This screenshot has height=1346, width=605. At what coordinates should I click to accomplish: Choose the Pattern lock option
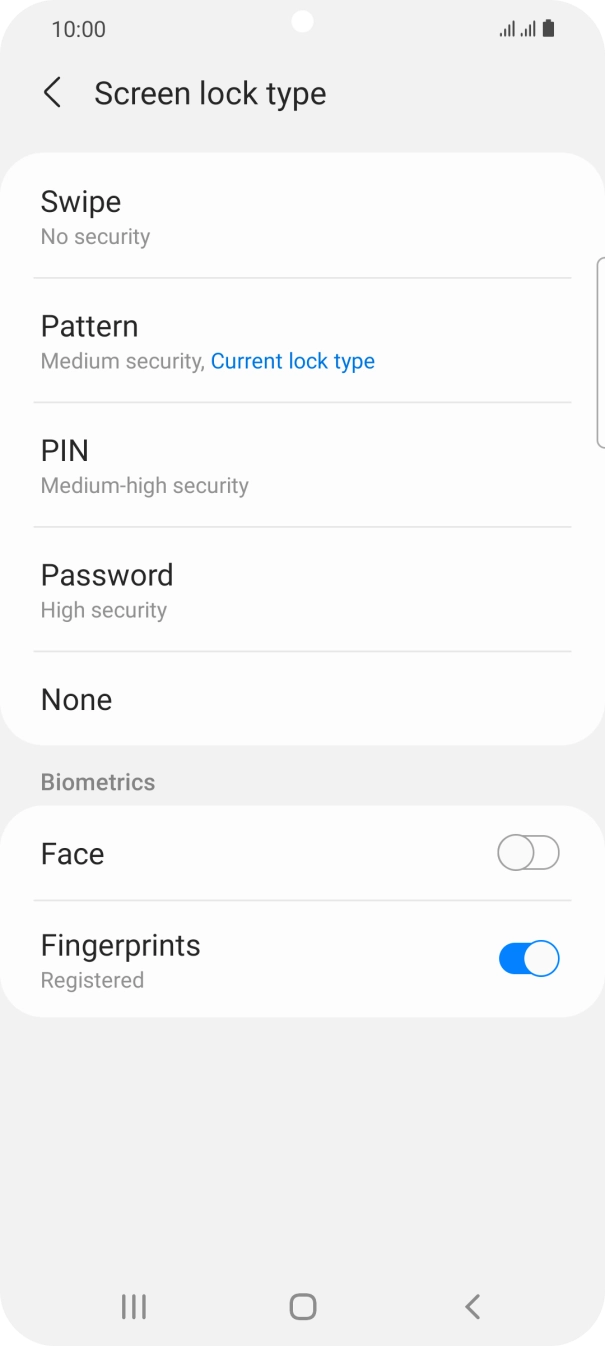(x=300, y=341)
